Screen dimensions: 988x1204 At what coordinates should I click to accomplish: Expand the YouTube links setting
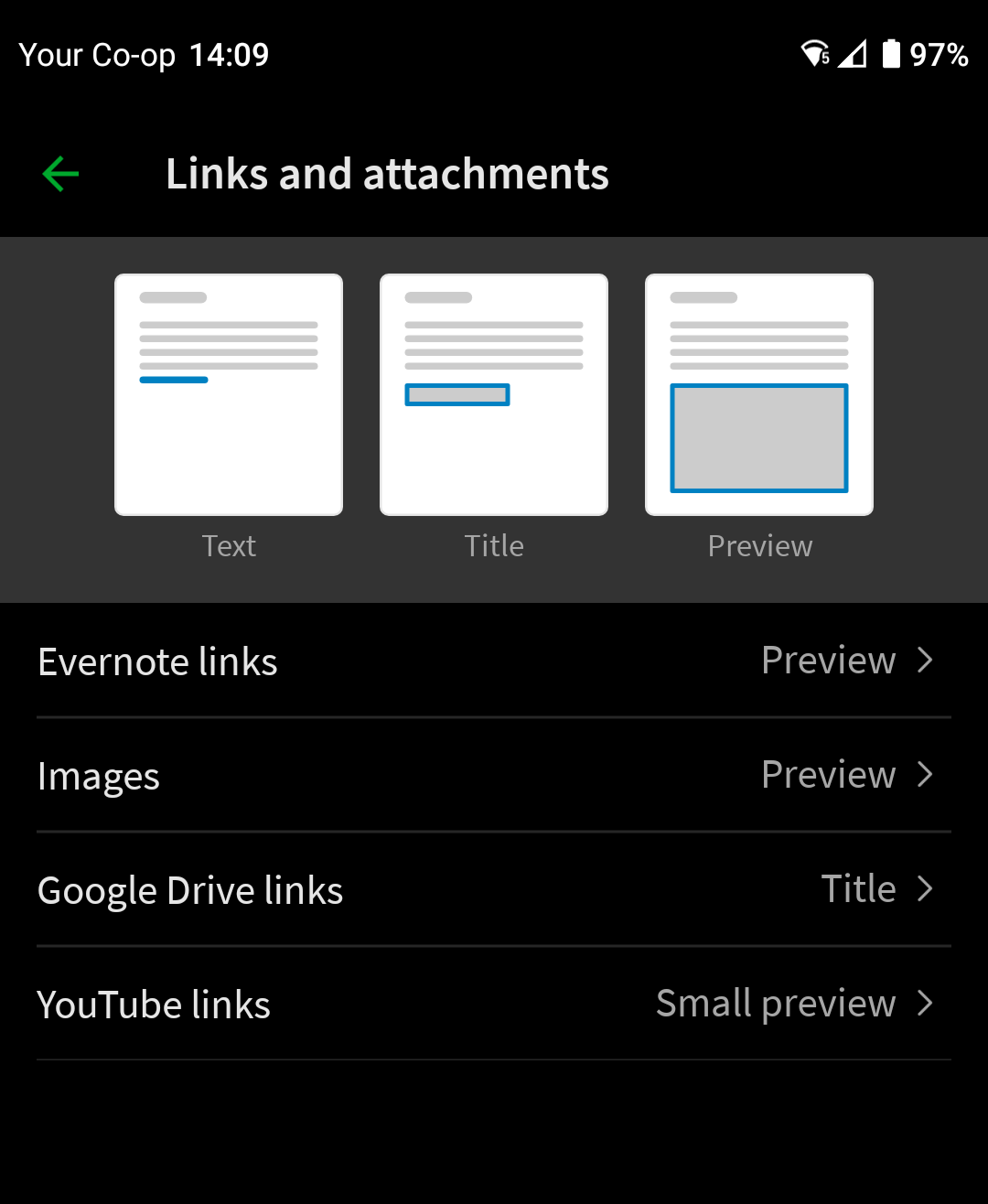tap(494, 1003)
